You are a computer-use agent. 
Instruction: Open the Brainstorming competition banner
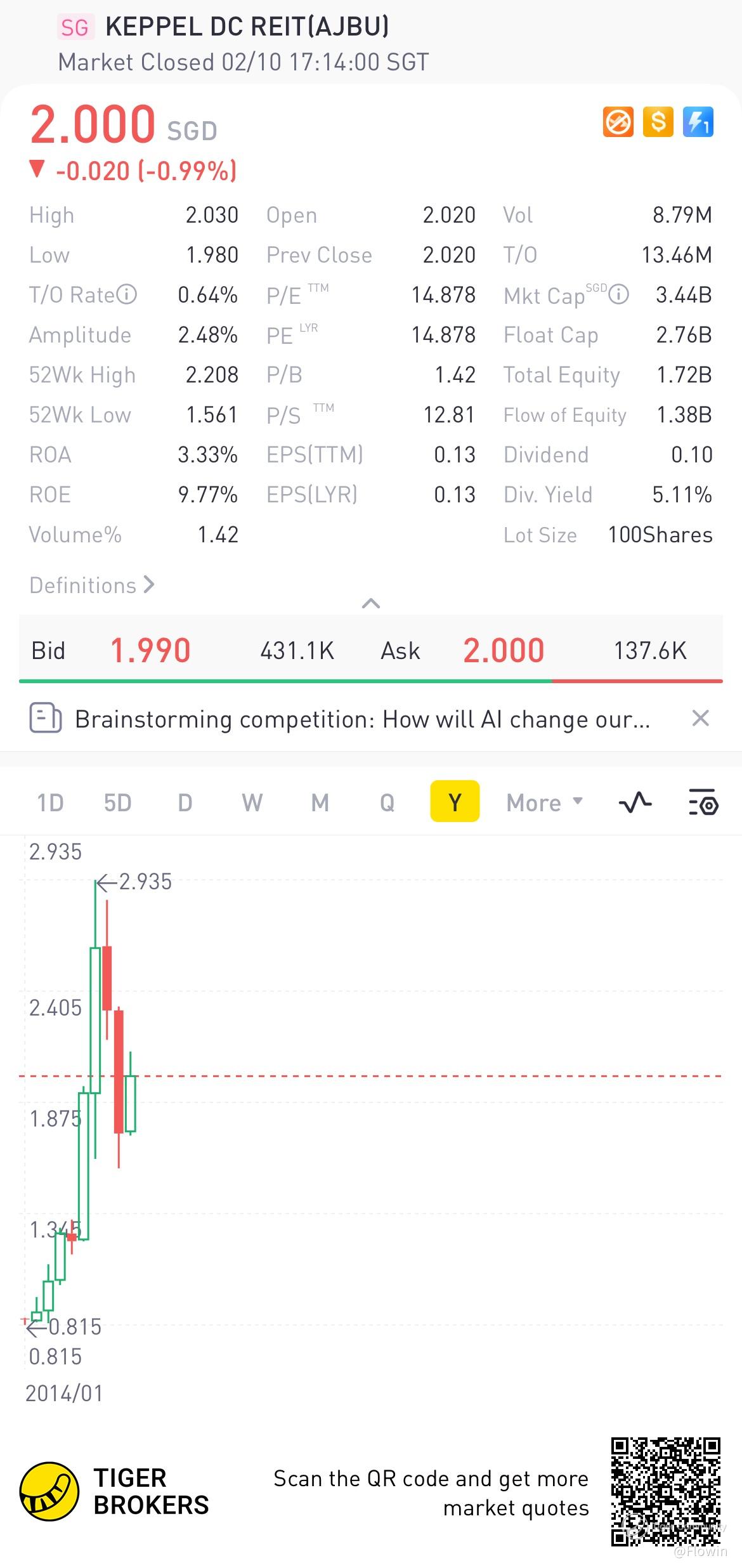pos(361,719)
